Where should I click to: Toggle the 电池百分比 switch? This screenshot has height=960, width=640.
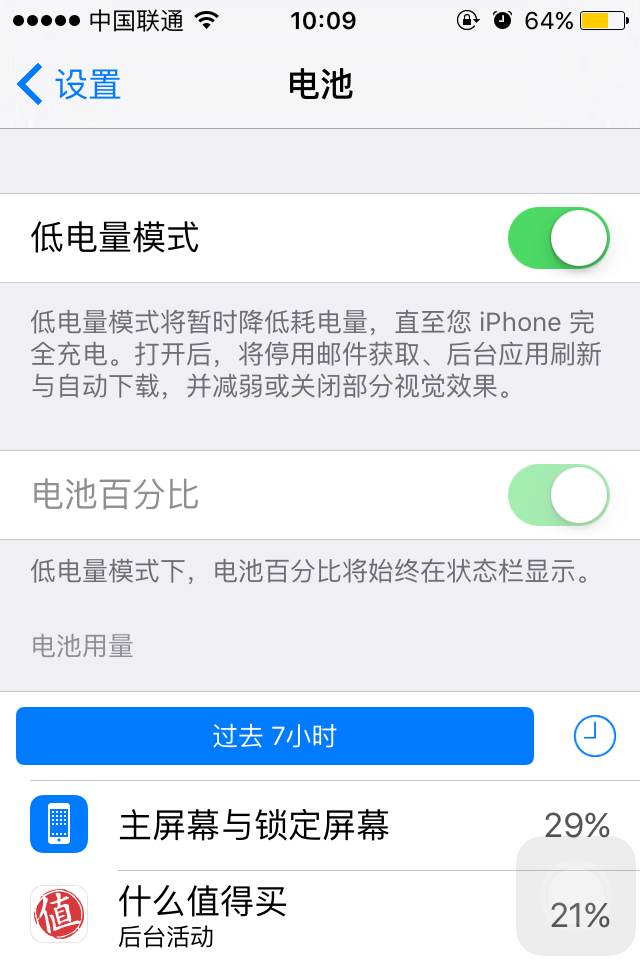[x=558, y=495]
